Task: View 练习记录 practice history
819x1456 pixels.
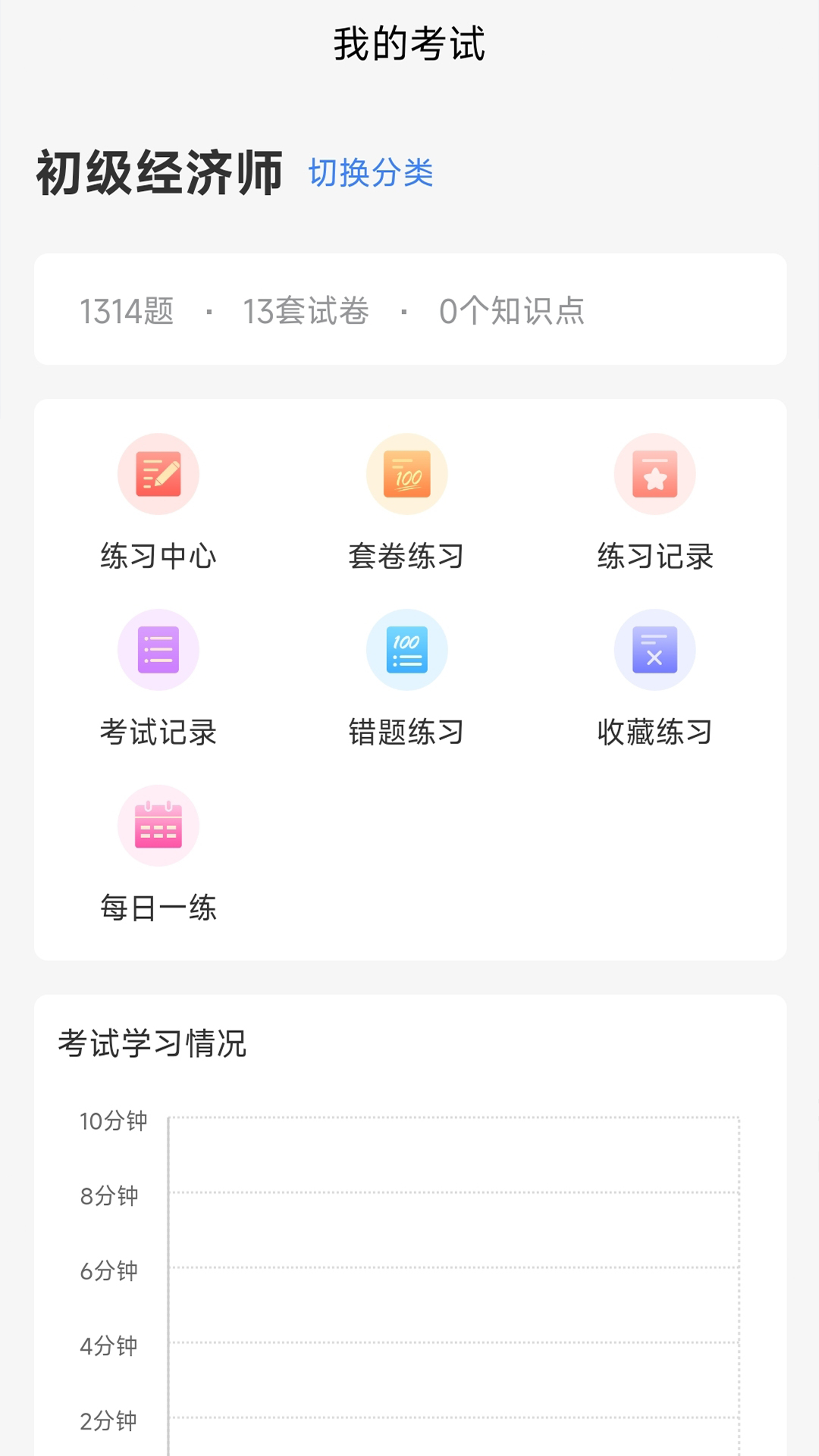Action: 655,503
